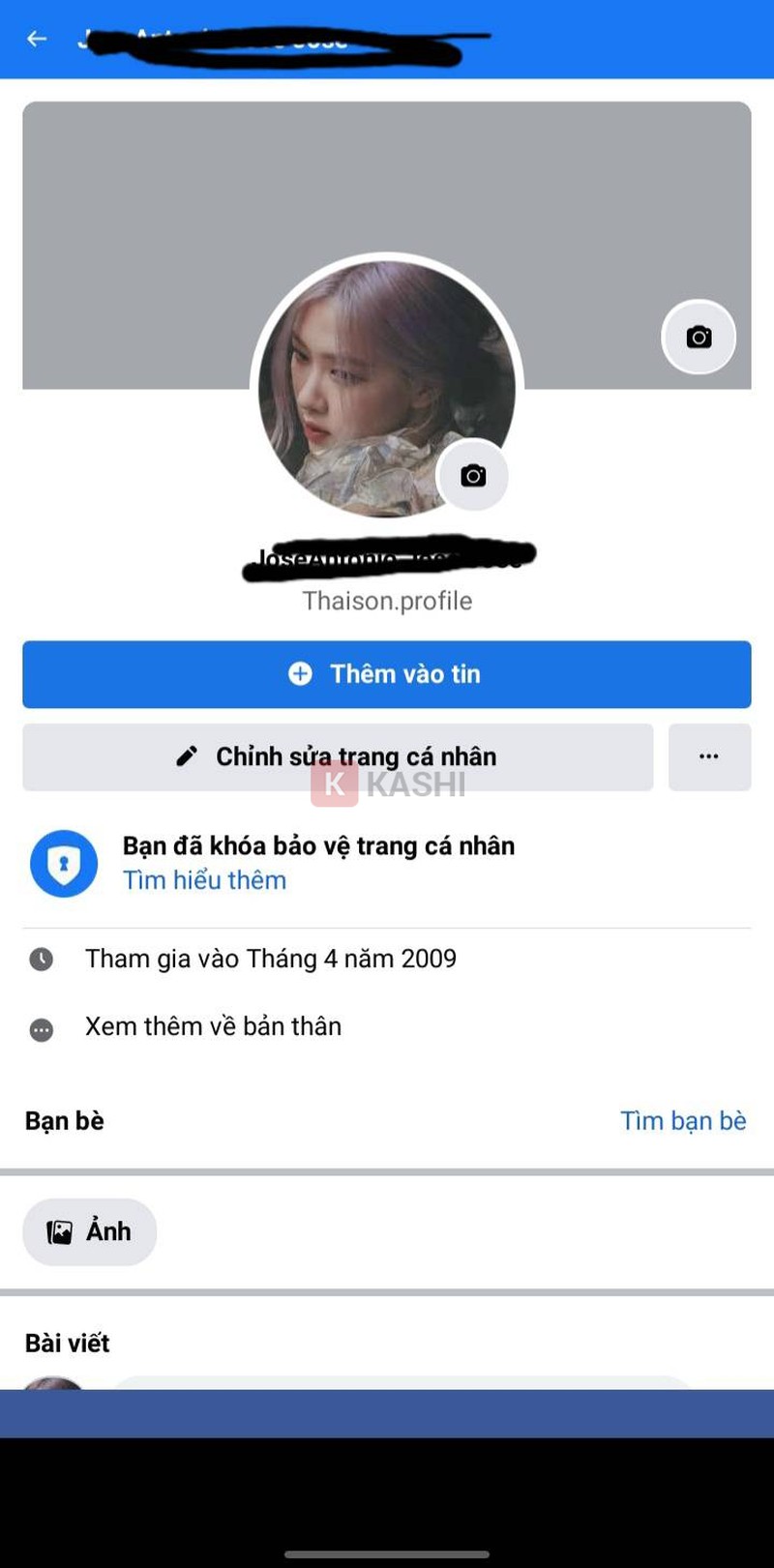This screenshot has width=774, height=1568.
Task: Expand Xem thêm về bản thân
Action: click(215, 1027)
